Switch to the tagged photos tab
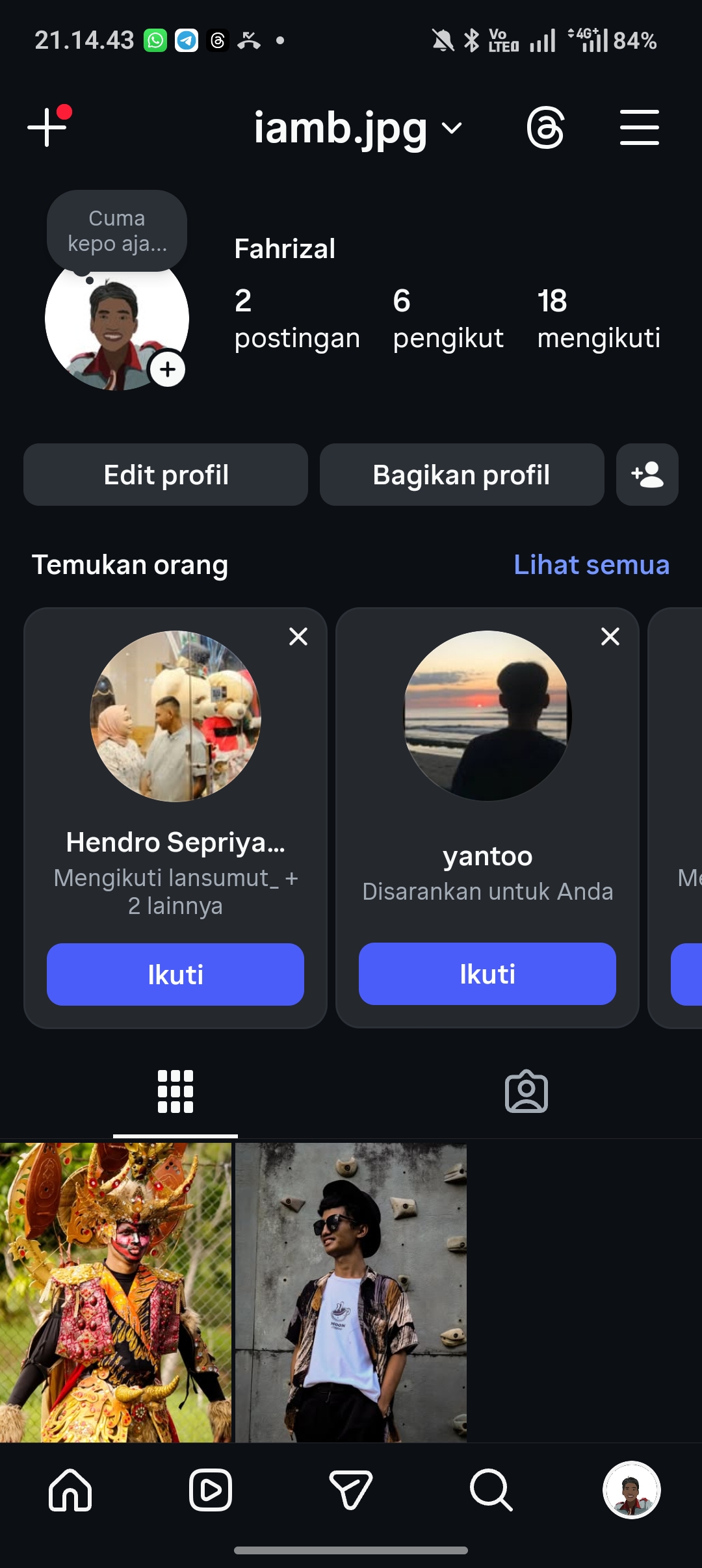 pyautogui.click(x=526, y=1091)
